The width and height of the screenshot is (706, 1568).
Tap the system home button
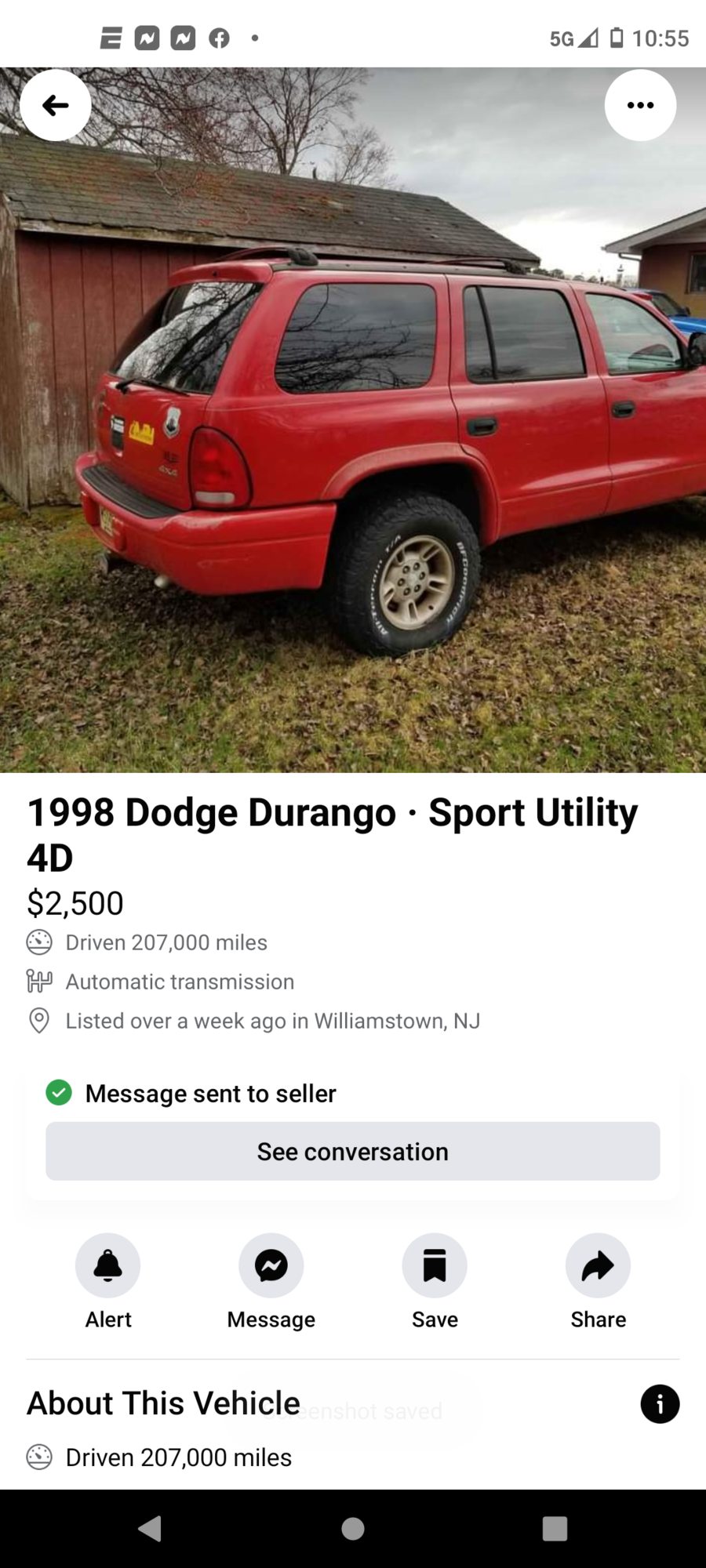click(353, 1528)
